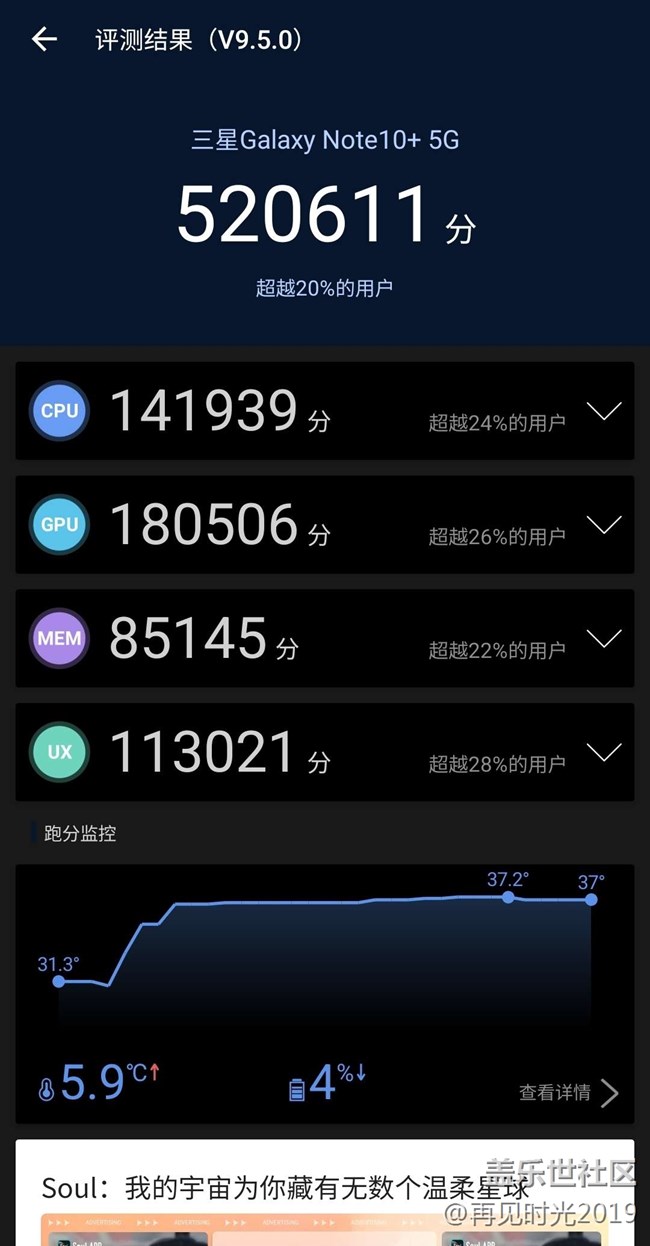Expand the CPU score details

604,411
